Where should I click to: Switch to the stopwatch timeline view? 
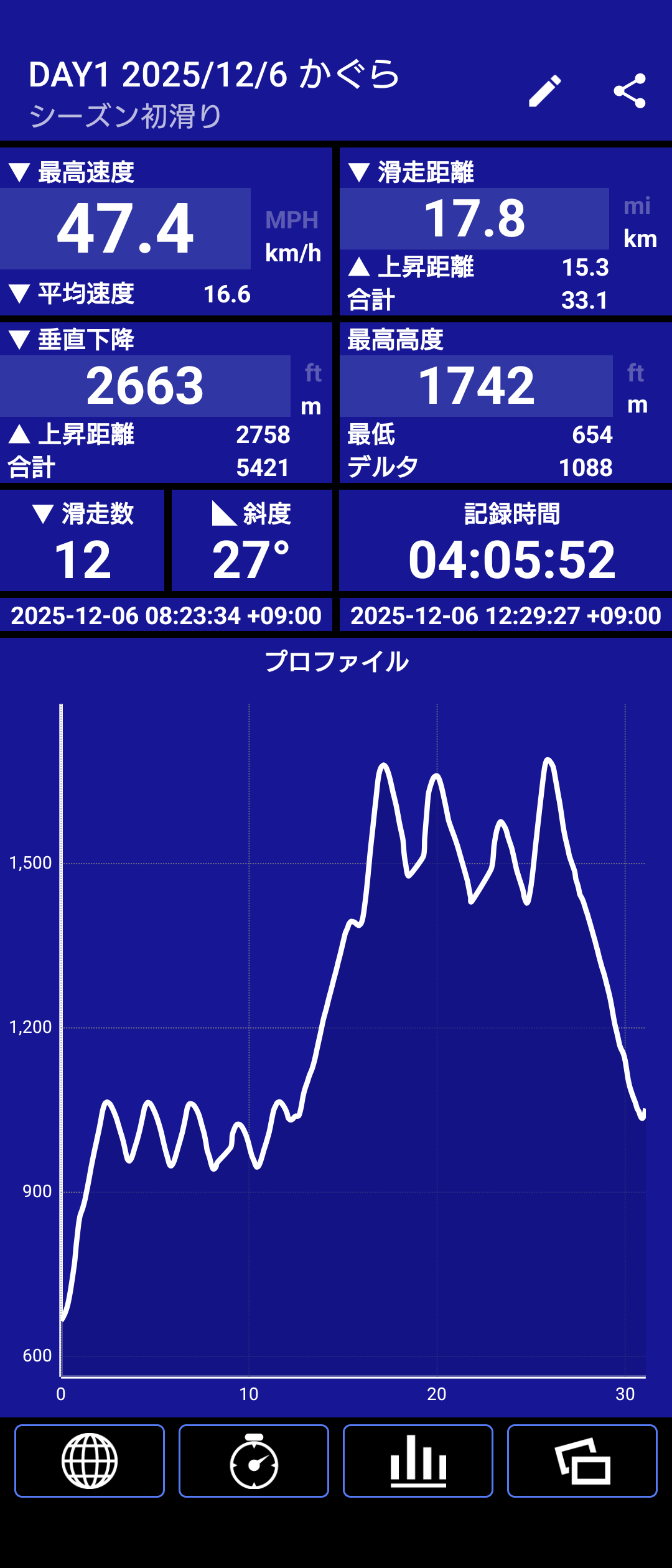click(x=254, y=1460)
